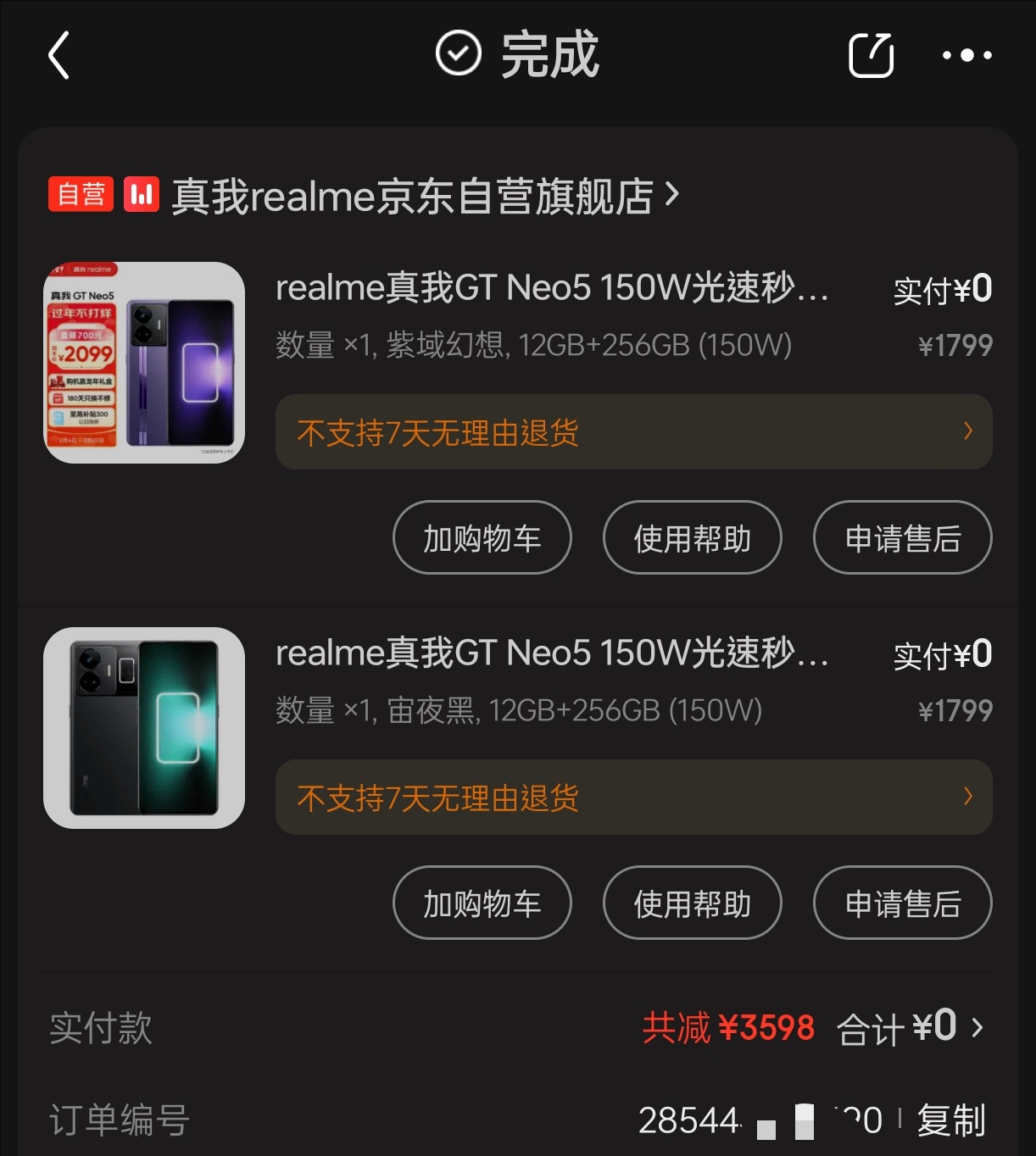Go back using the top-left arrow
Image resolution: width=1036 pixels, height=1156 pixels.
pos(58,56)
